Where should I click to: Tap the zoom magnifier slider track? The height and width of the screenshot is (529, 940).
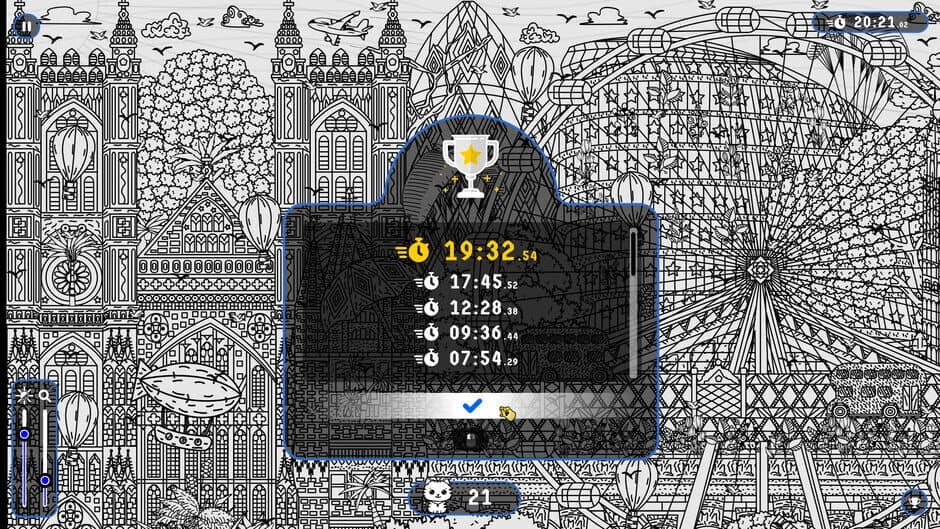(45, 440)
